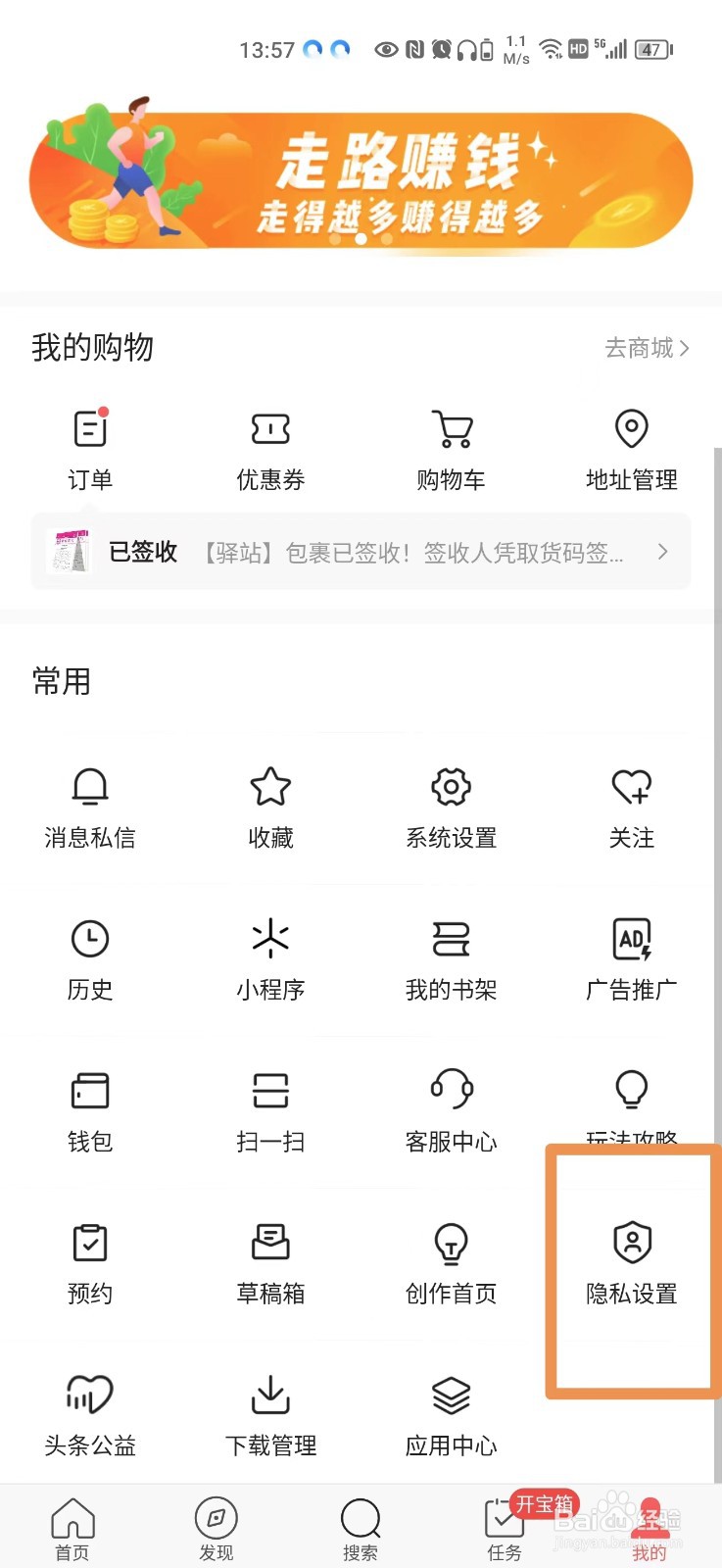
Task: Tap the 开宝箱 treasure chest button
Action: point(542,1503)
